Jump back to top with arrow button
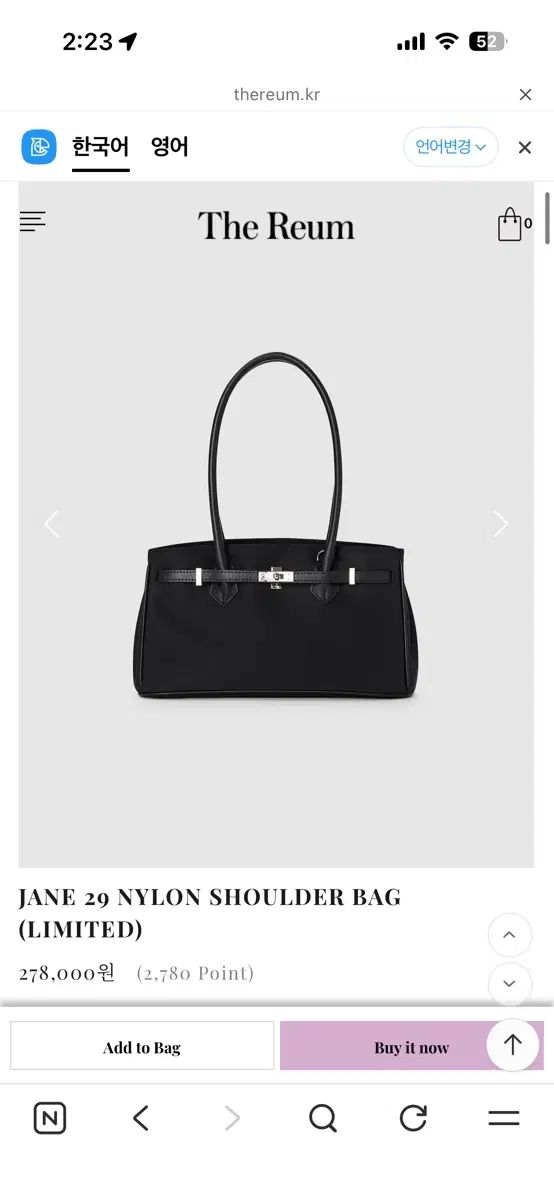 click(x=513, y=1045)
